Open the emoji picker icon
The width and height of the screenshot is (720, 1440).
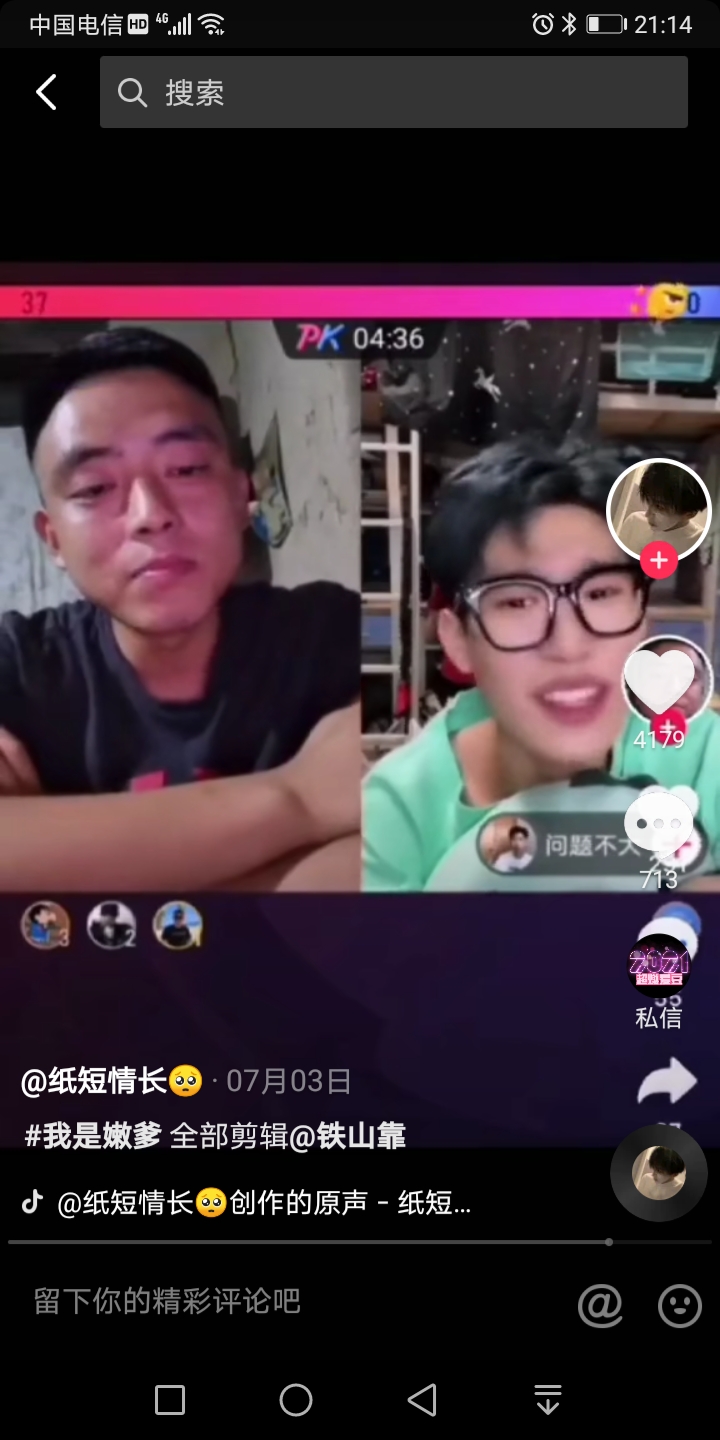coord(680,1305)
